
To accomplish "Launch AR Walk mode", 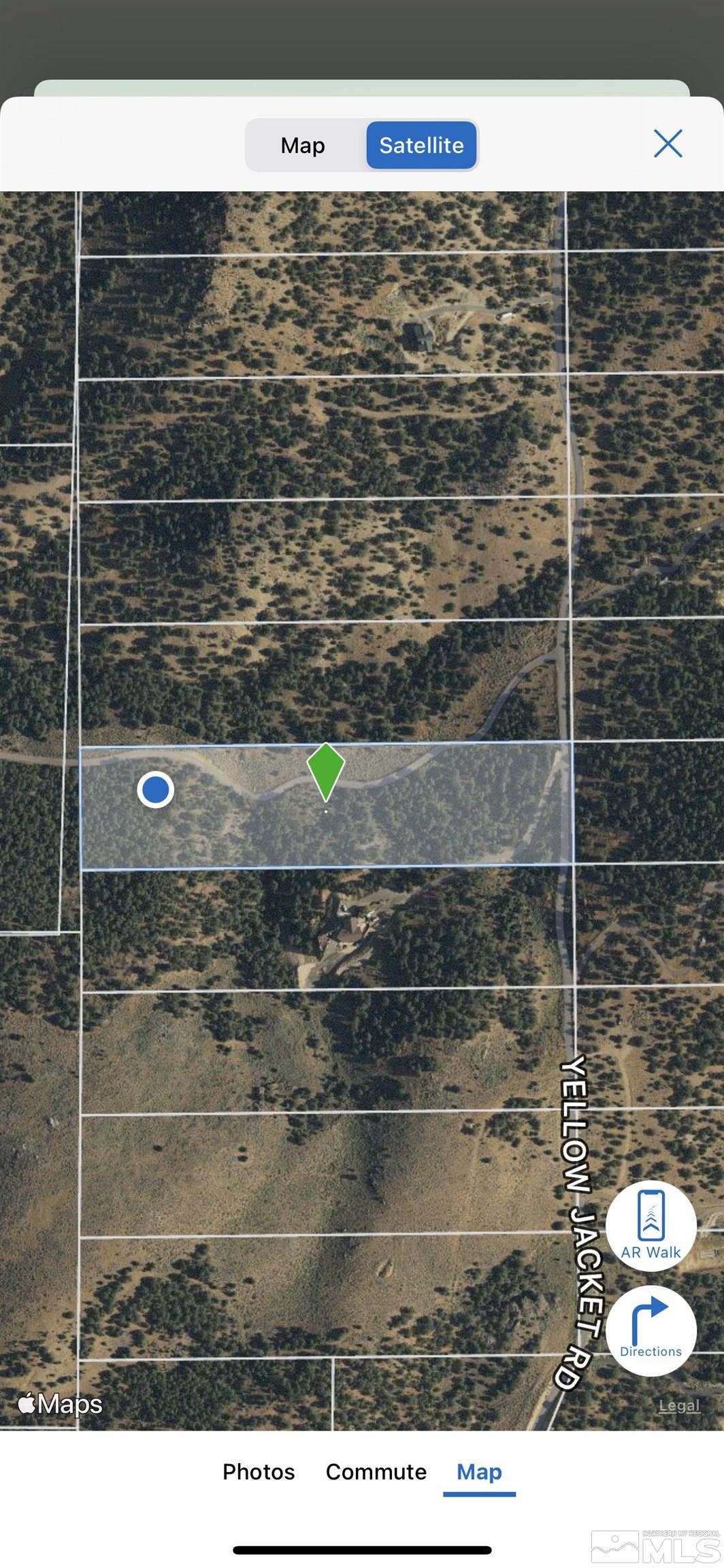I will 651,1225.
